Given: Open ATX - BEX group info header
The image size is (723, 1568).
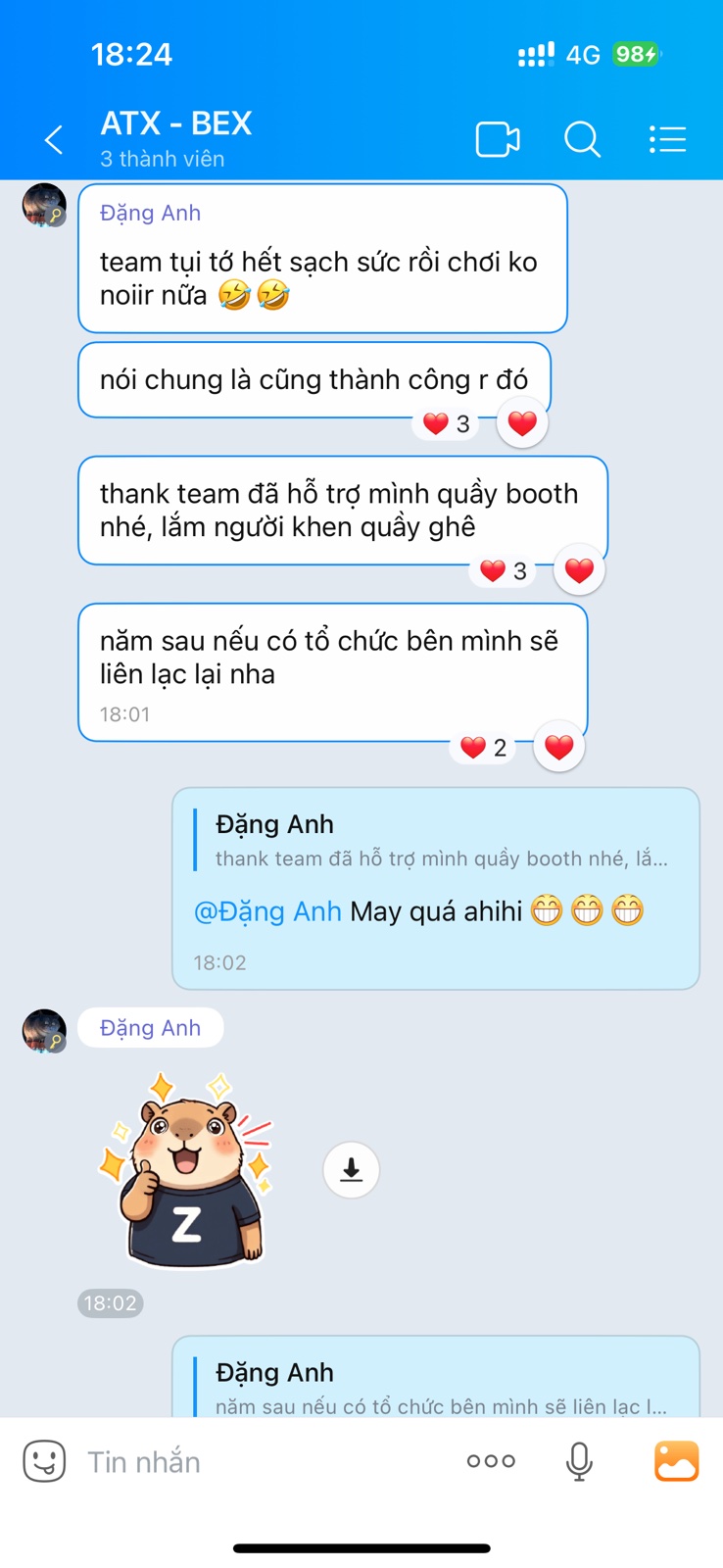Looking at the screenshot, I should tap(176, 137).
